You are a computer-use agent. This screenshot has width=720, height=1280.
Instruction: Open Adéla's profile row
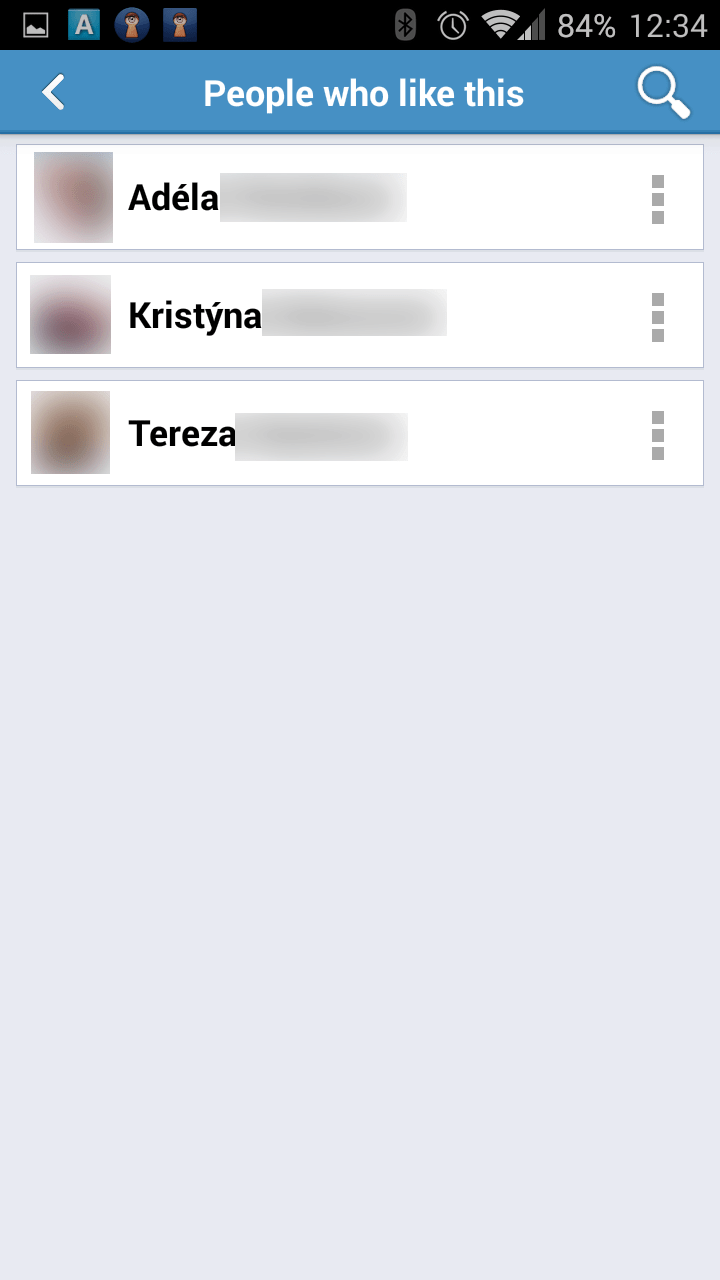(x=360, y=197)
